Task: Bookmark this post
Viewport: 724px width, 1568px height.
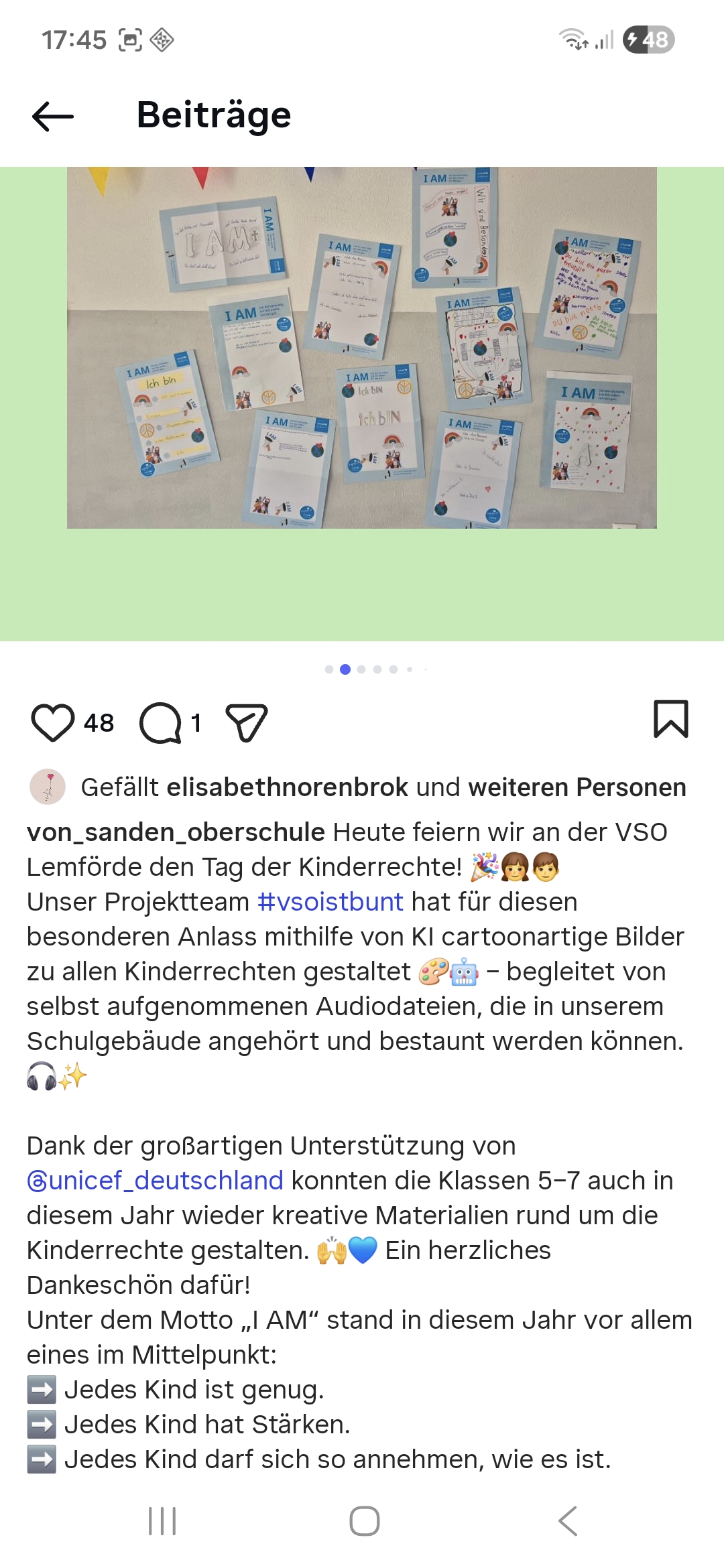Action: [x=670, y=720]
